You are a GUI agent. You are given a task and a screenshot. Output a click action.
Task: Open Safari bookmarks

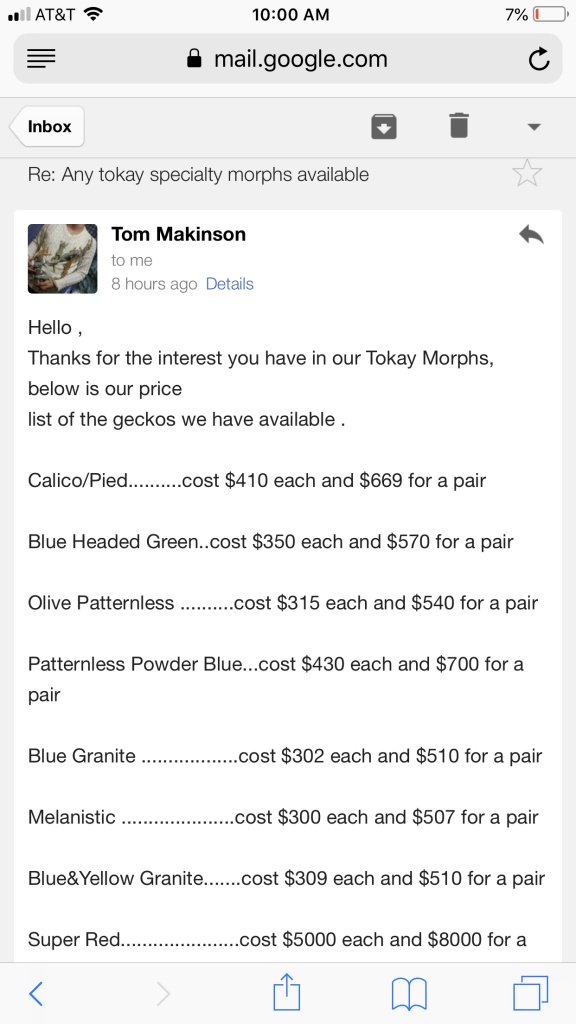pyautogui.click(x=409, y=994)
